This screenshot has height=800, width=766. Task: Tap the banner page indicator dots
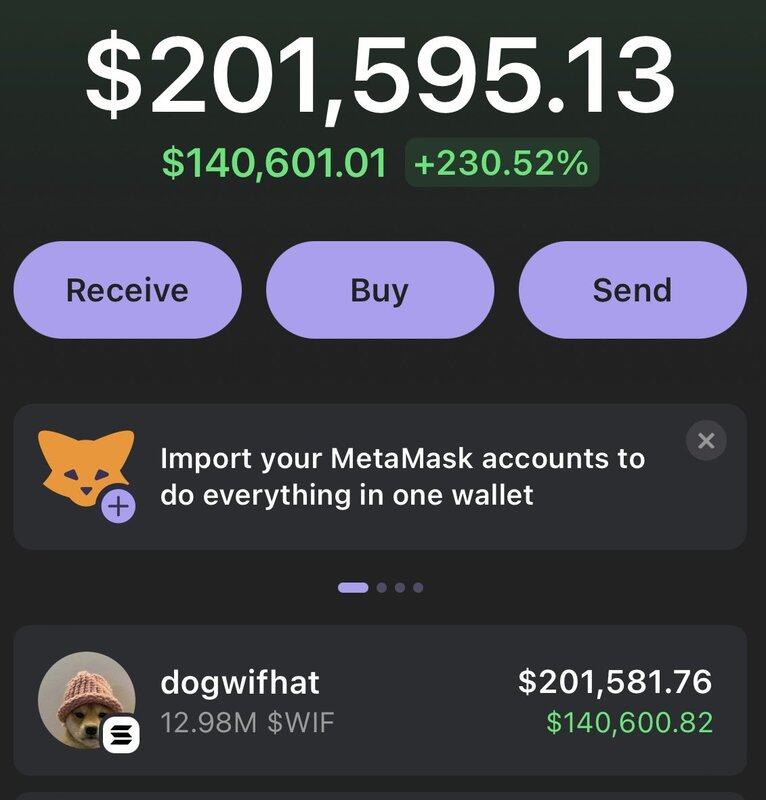(x=381, y=587)
